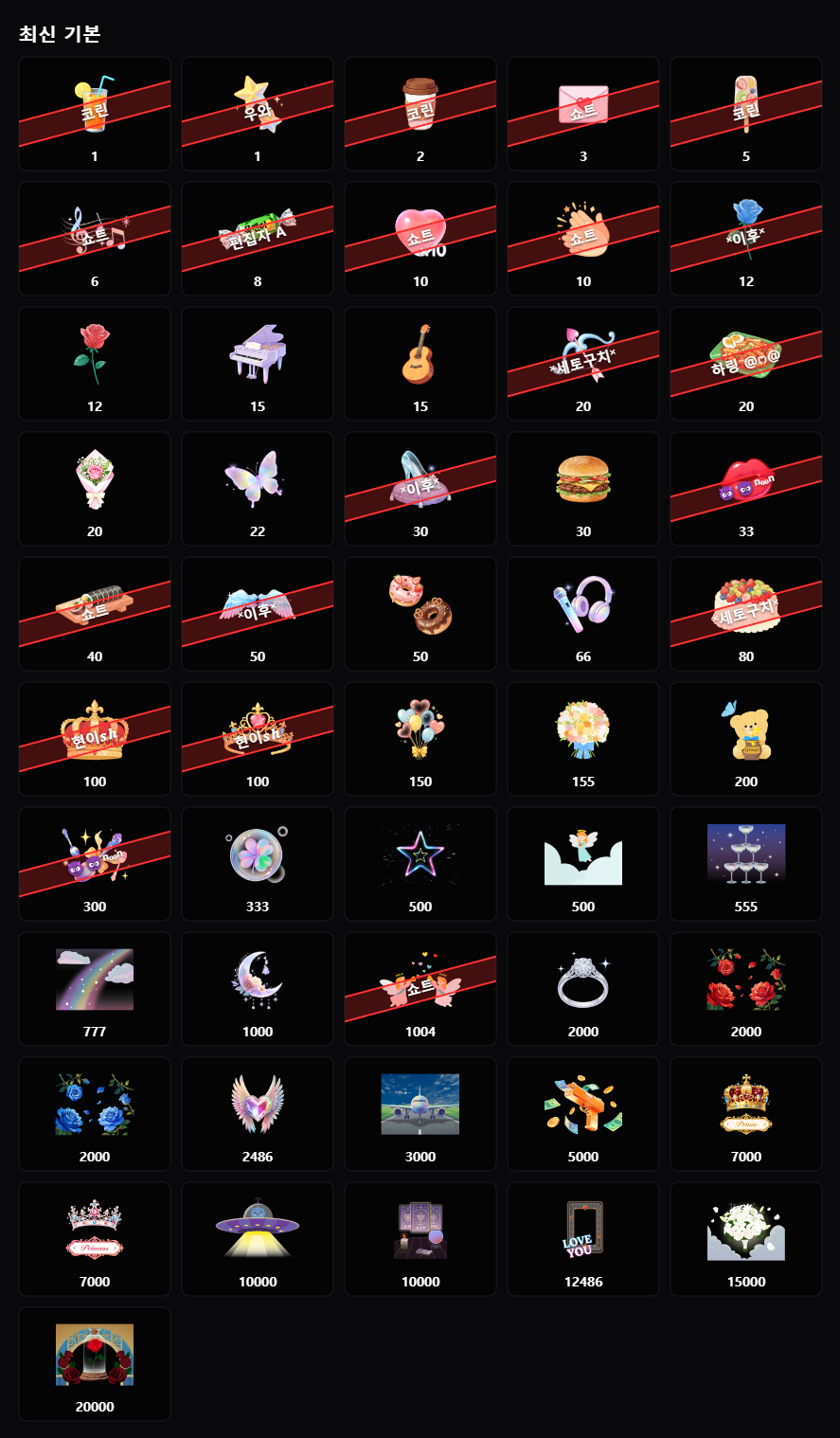Select the butterfly gift priced 22
The height and width of the screenshot is (1438, 840).
pos(258,489)
